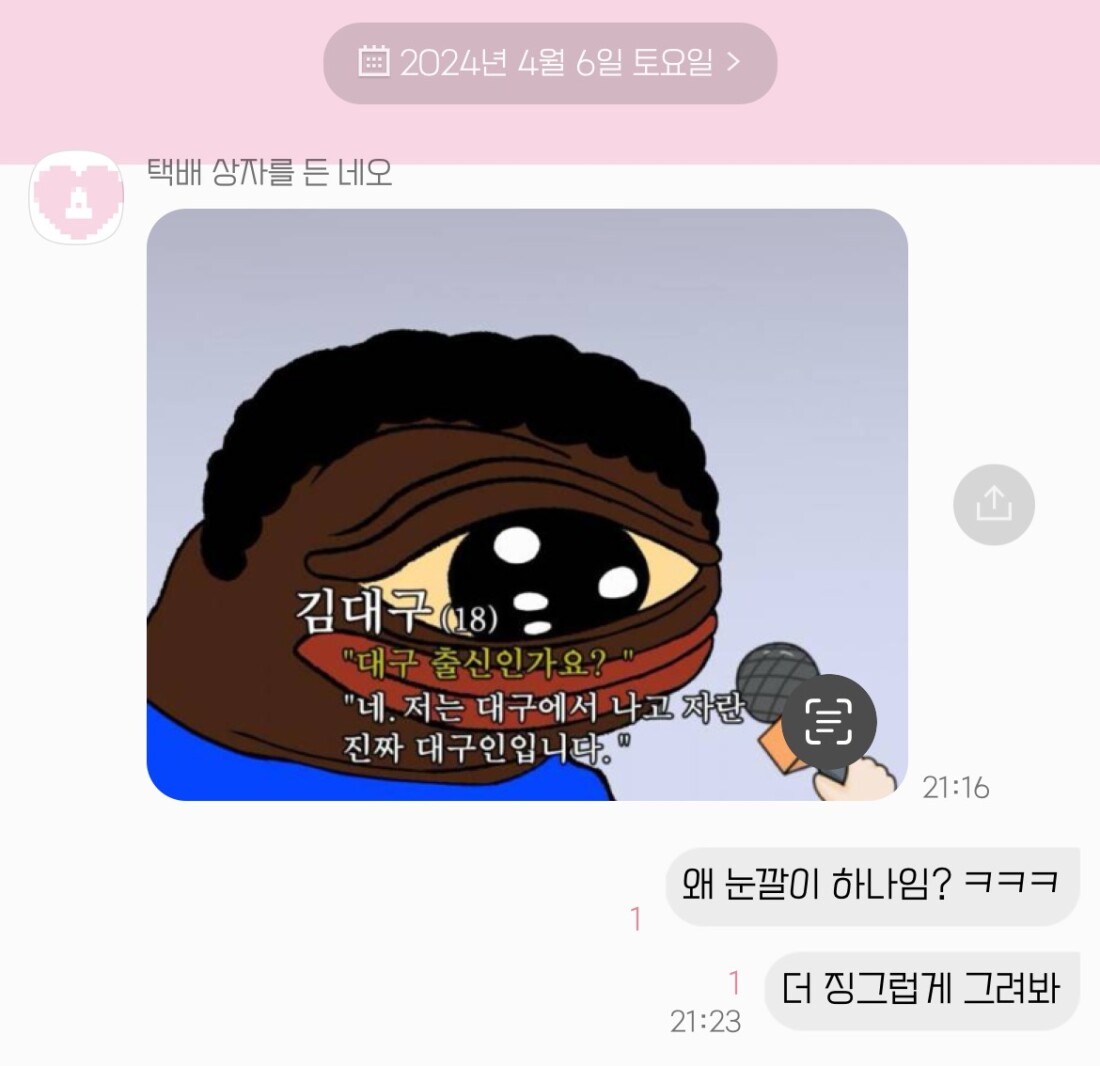Open the date picker for 2024년 4월 6일

point(550,63)
